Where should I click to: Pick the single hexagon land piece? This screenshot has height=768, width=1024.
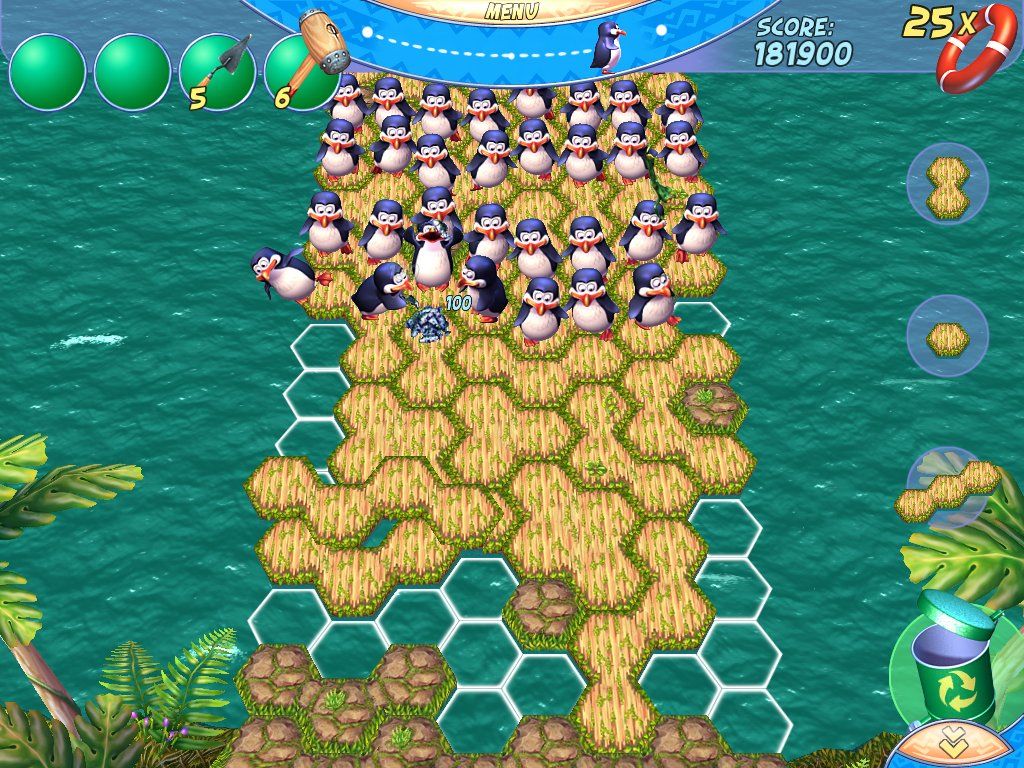coord(947,337)
